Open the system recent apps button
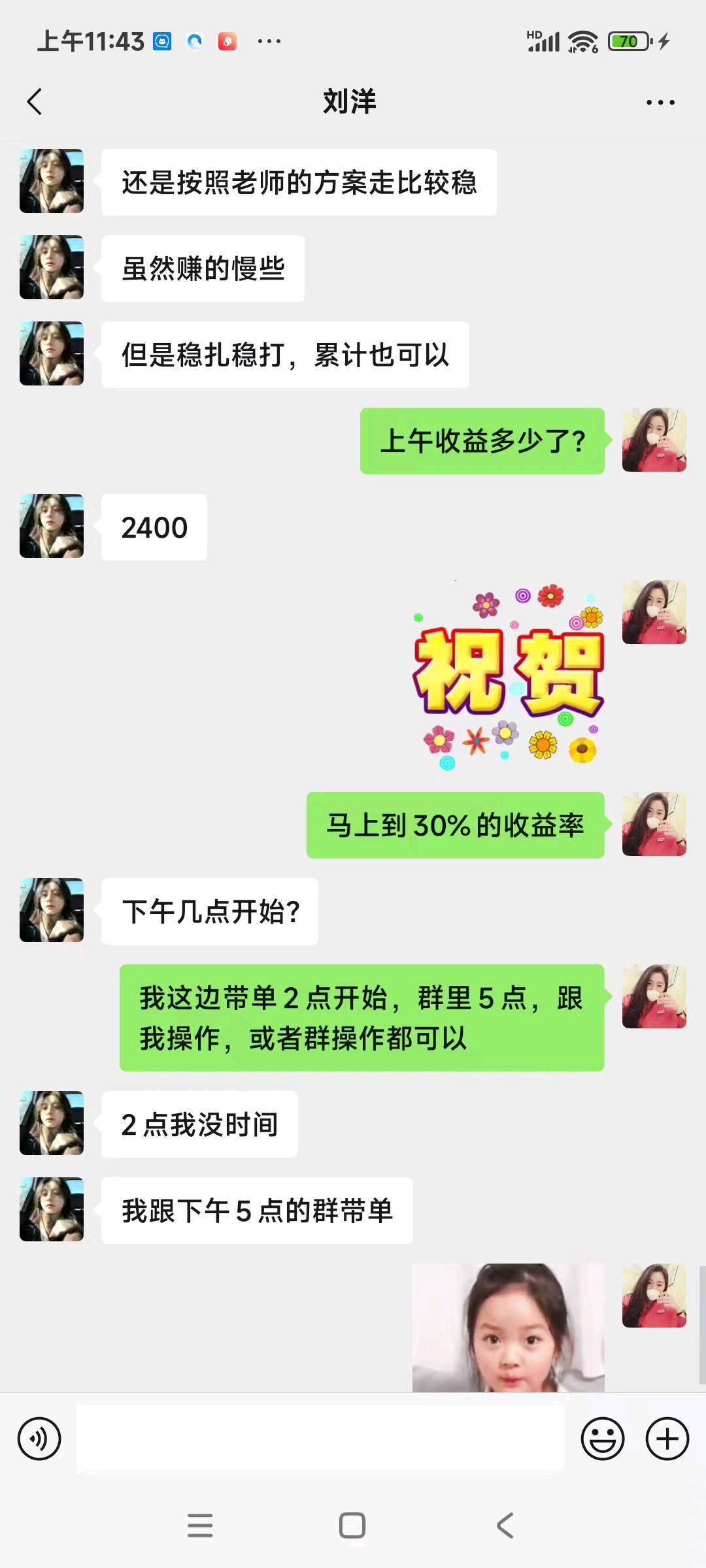Screen dimensions: 706x1568 point(200,1526)
